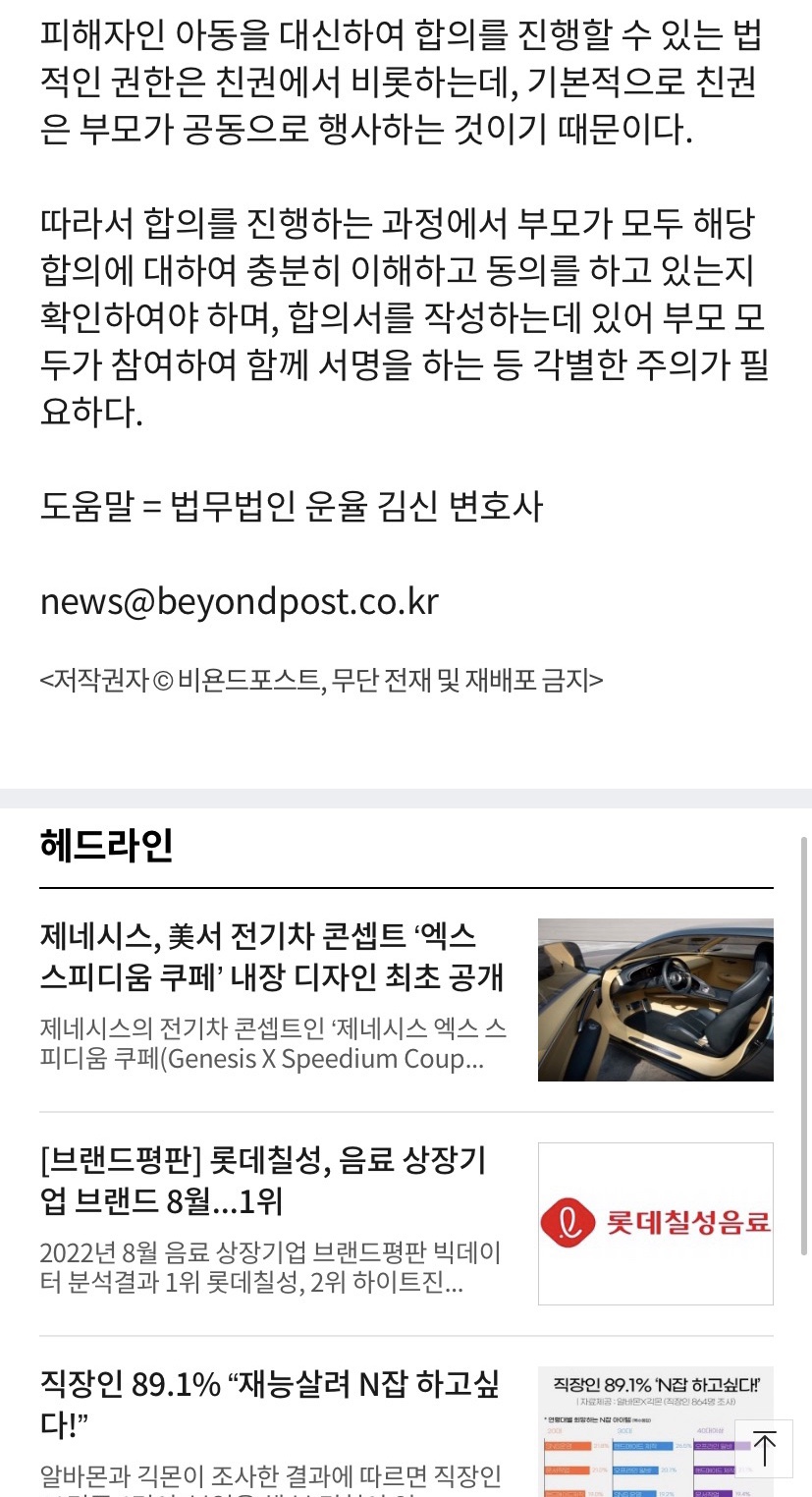Image resolution: width=812 pixels, height=1497 pixels.
Task: Open the 롯데칠성 브랜드평판 article
Action: tap(263, 1180)
